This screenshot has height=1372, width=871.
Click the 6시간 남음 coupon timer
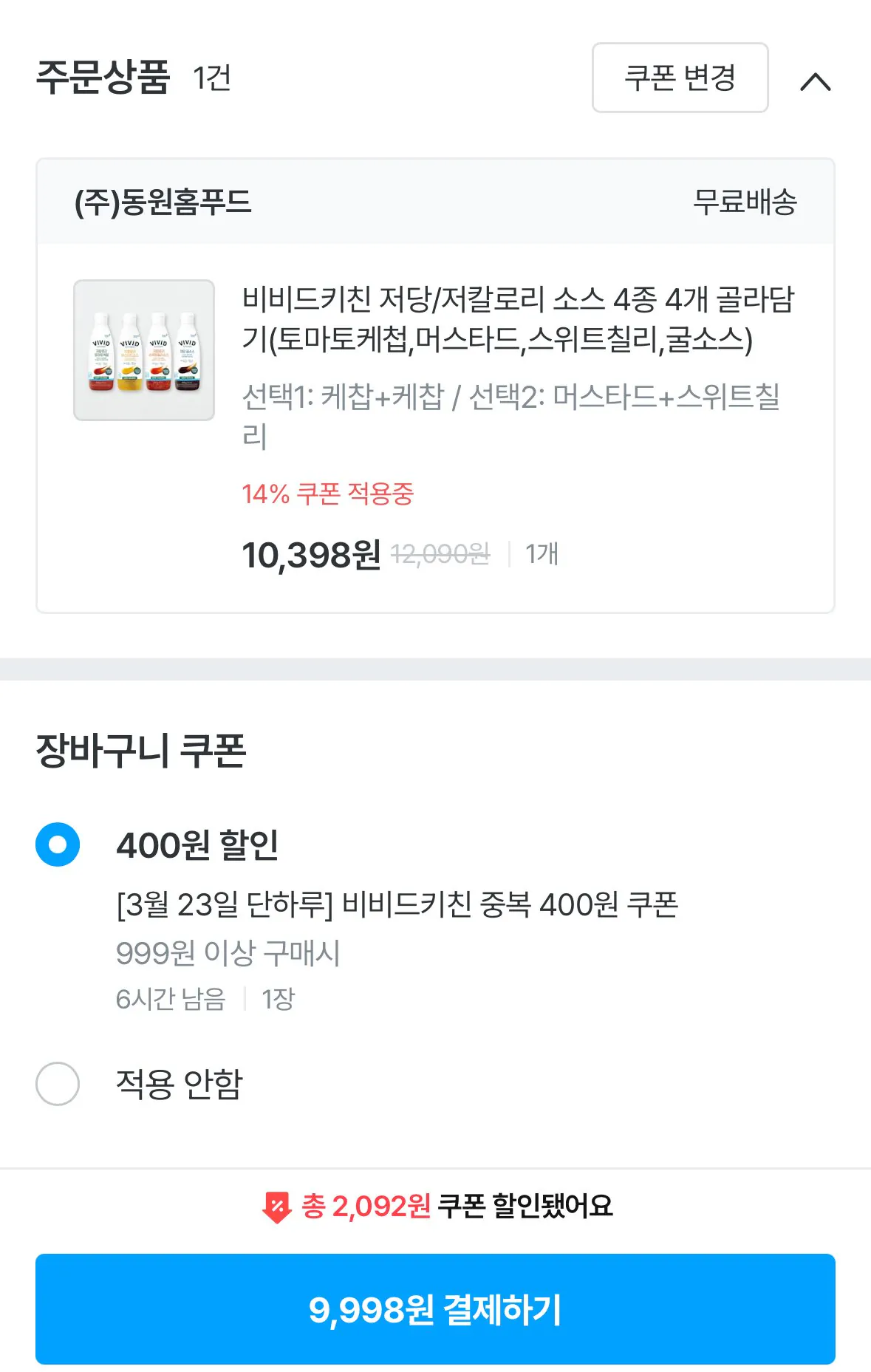pyautogui.click(x=170, y=999)
